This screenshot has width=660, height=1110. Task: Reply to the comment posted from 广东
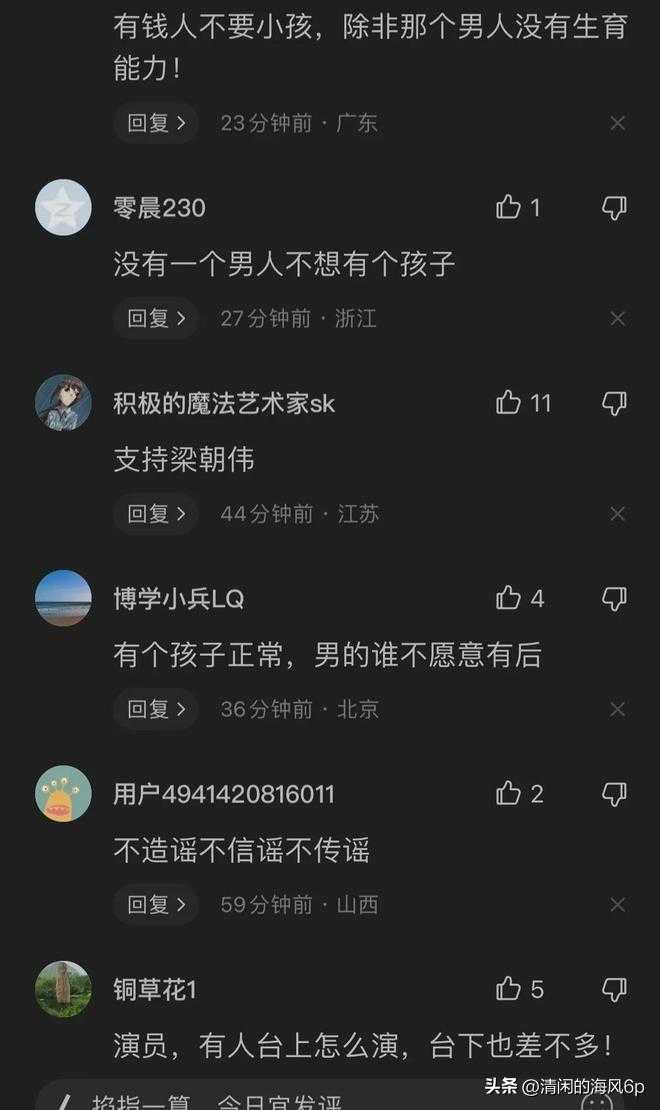(156, 123)
